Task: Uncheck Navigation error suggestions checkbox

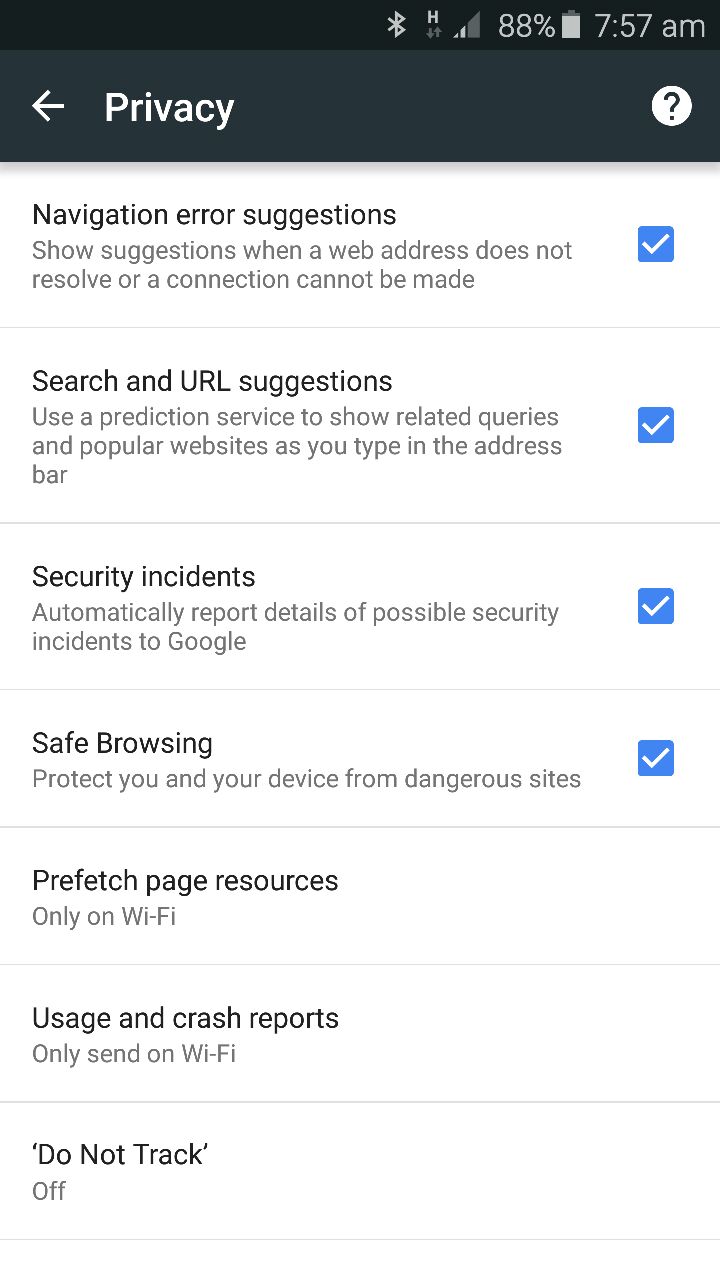Action: 656,244
